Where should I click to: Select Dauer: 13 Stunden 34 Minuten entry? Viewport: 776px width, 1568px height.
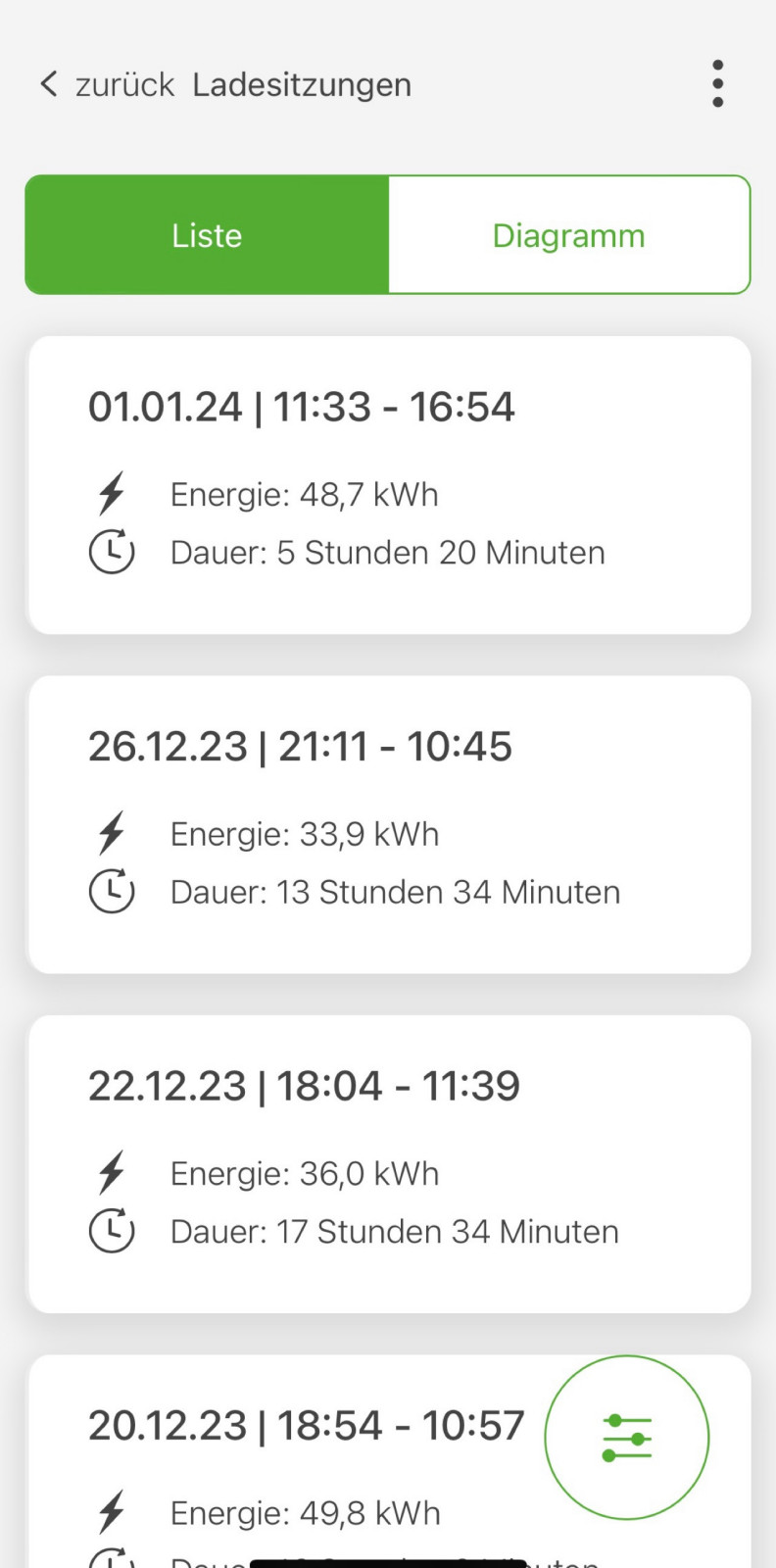395,891
